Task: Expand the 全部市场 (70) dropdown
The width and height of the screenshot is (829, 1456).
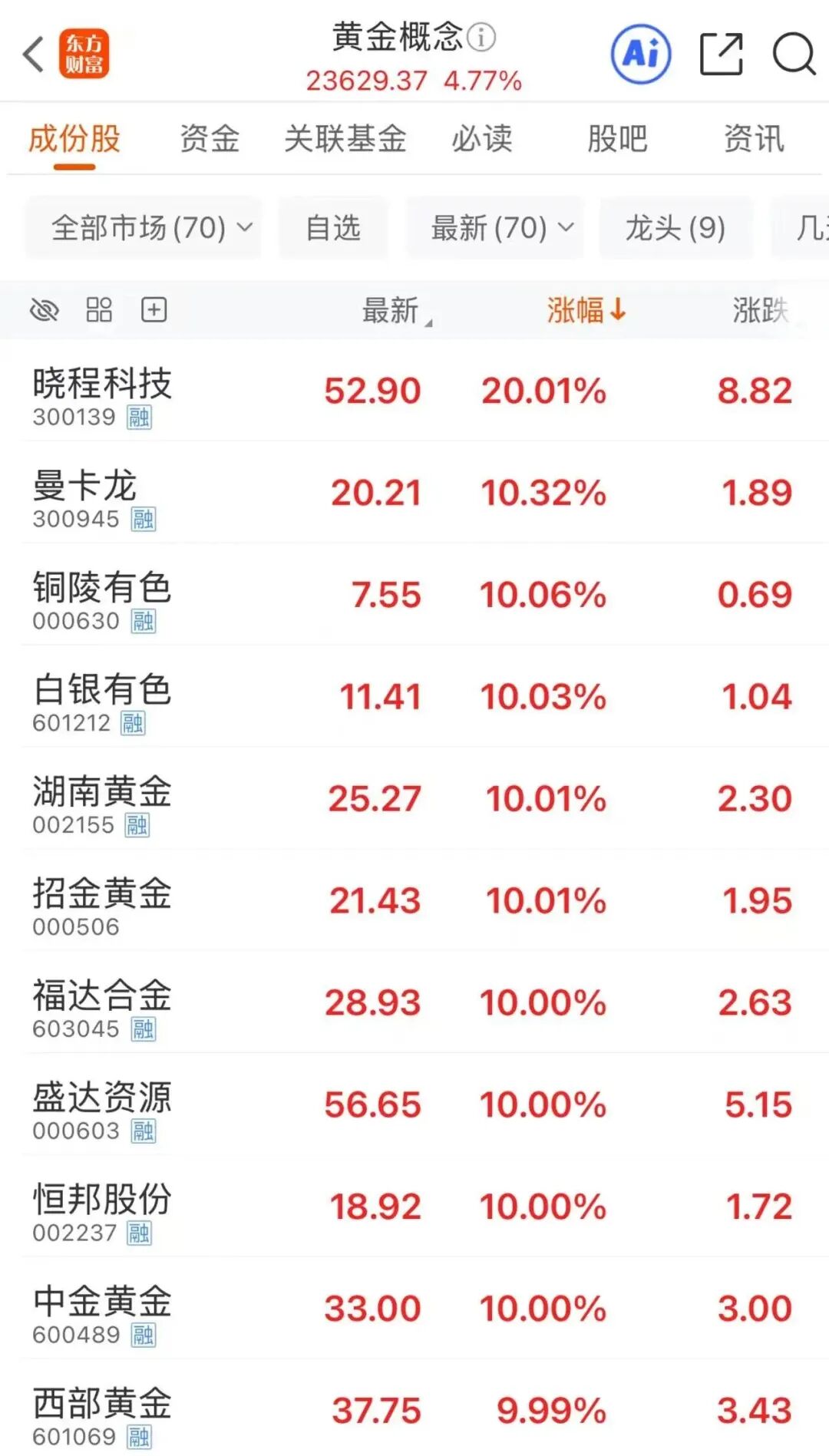Action: (144, 228)
